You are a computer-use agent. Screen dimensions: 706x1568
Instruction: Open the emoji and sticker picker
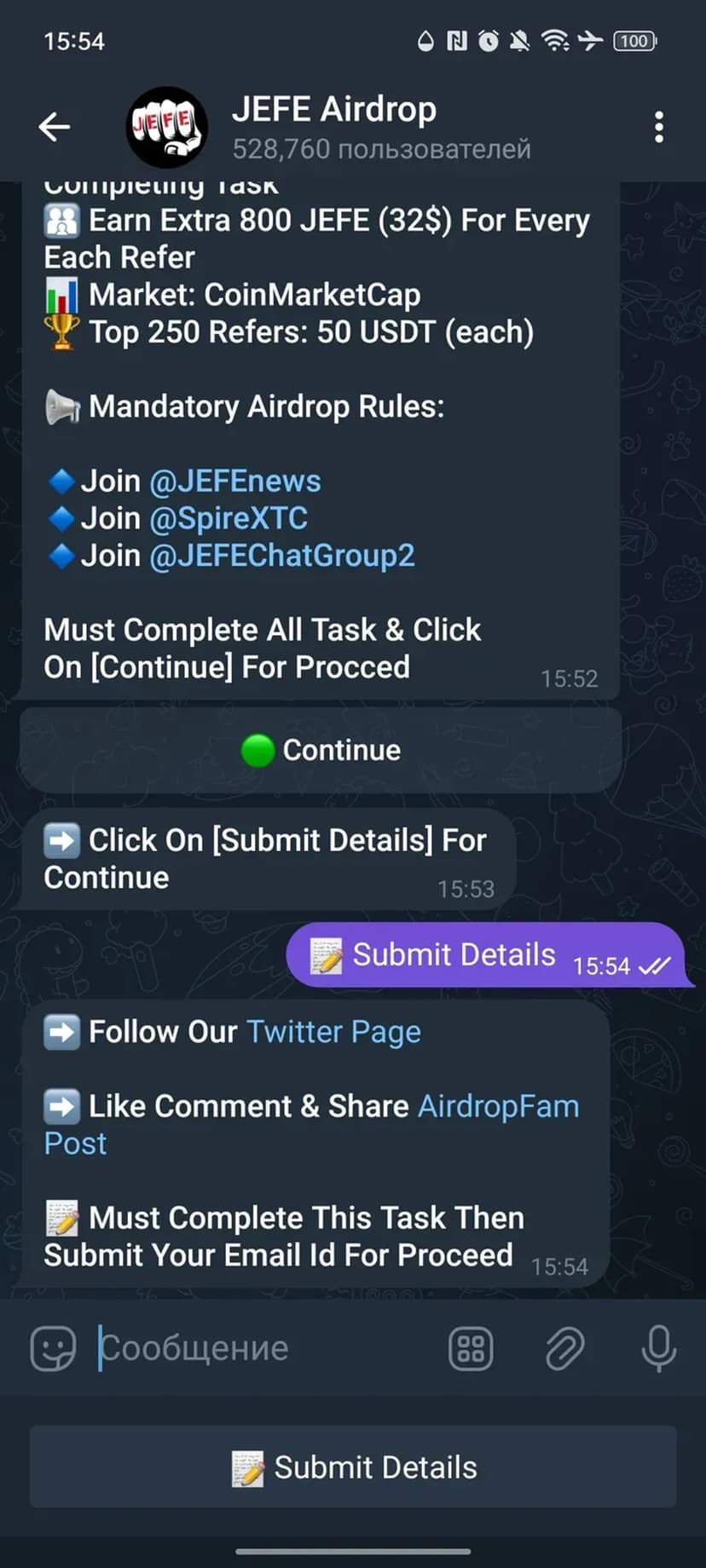point(53,1348)
